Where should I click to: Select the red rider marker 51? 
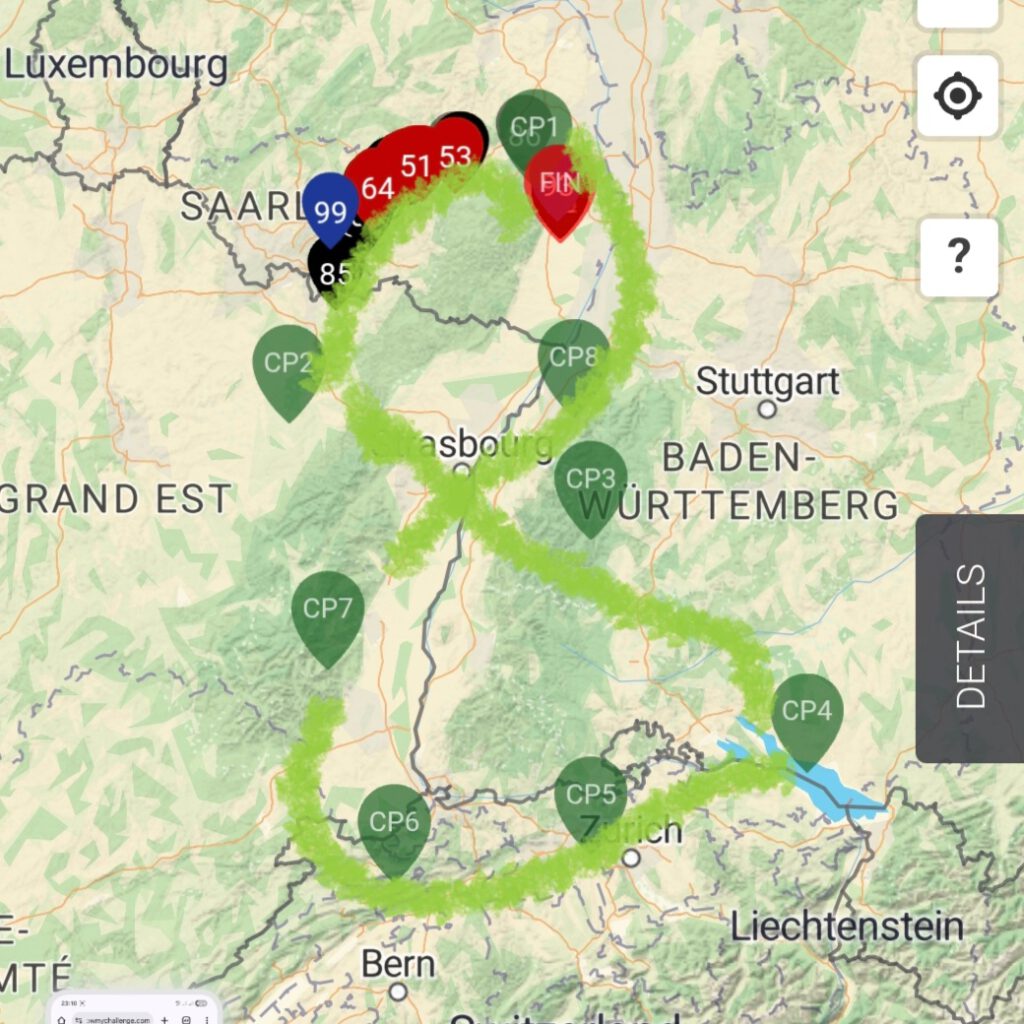[x=415, y=166]
